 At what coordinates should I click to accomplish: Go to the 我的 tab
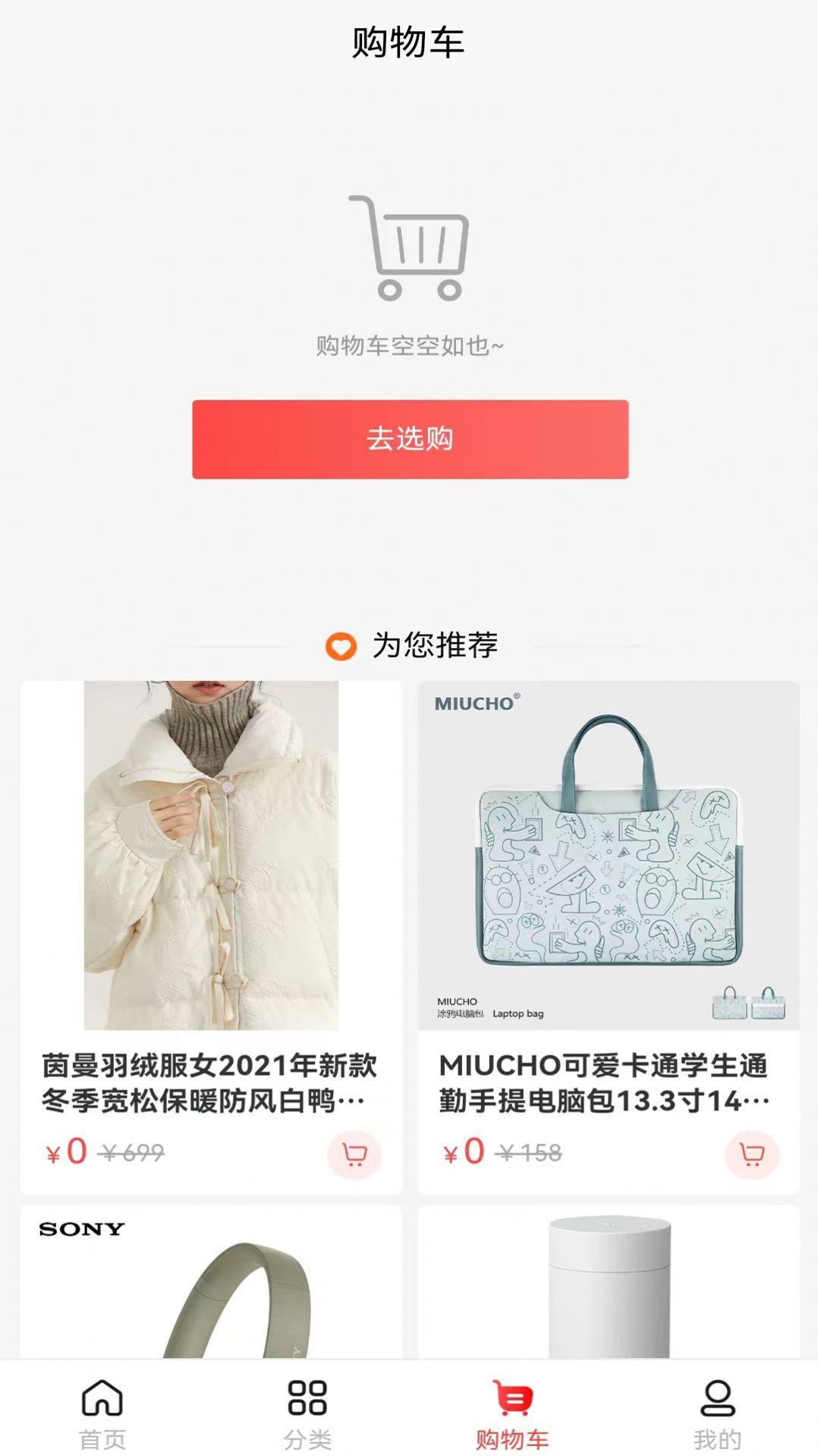point(717,1413)
